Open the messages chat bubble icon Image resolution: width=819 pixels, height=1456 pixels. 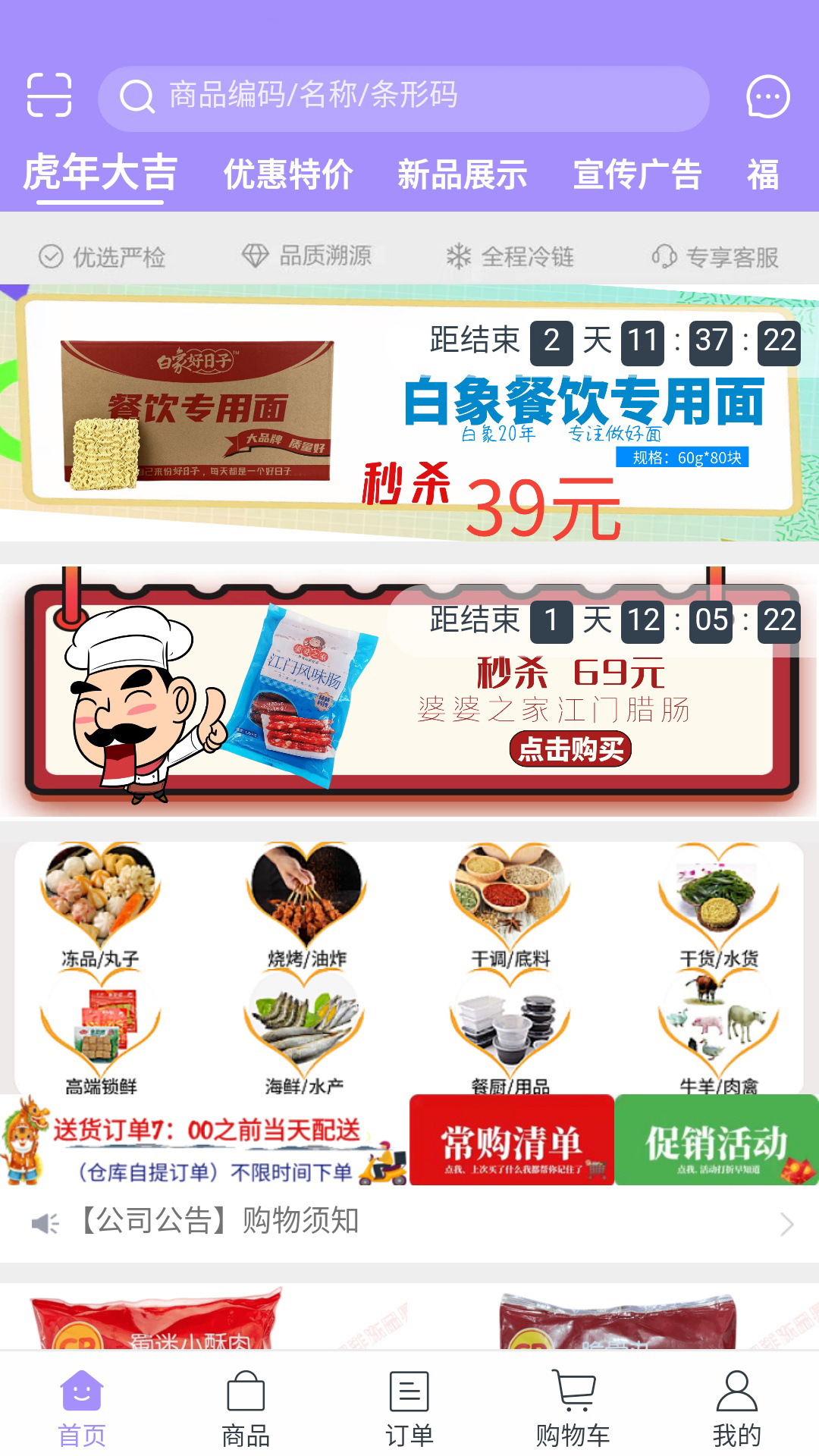tap(767, 96)
